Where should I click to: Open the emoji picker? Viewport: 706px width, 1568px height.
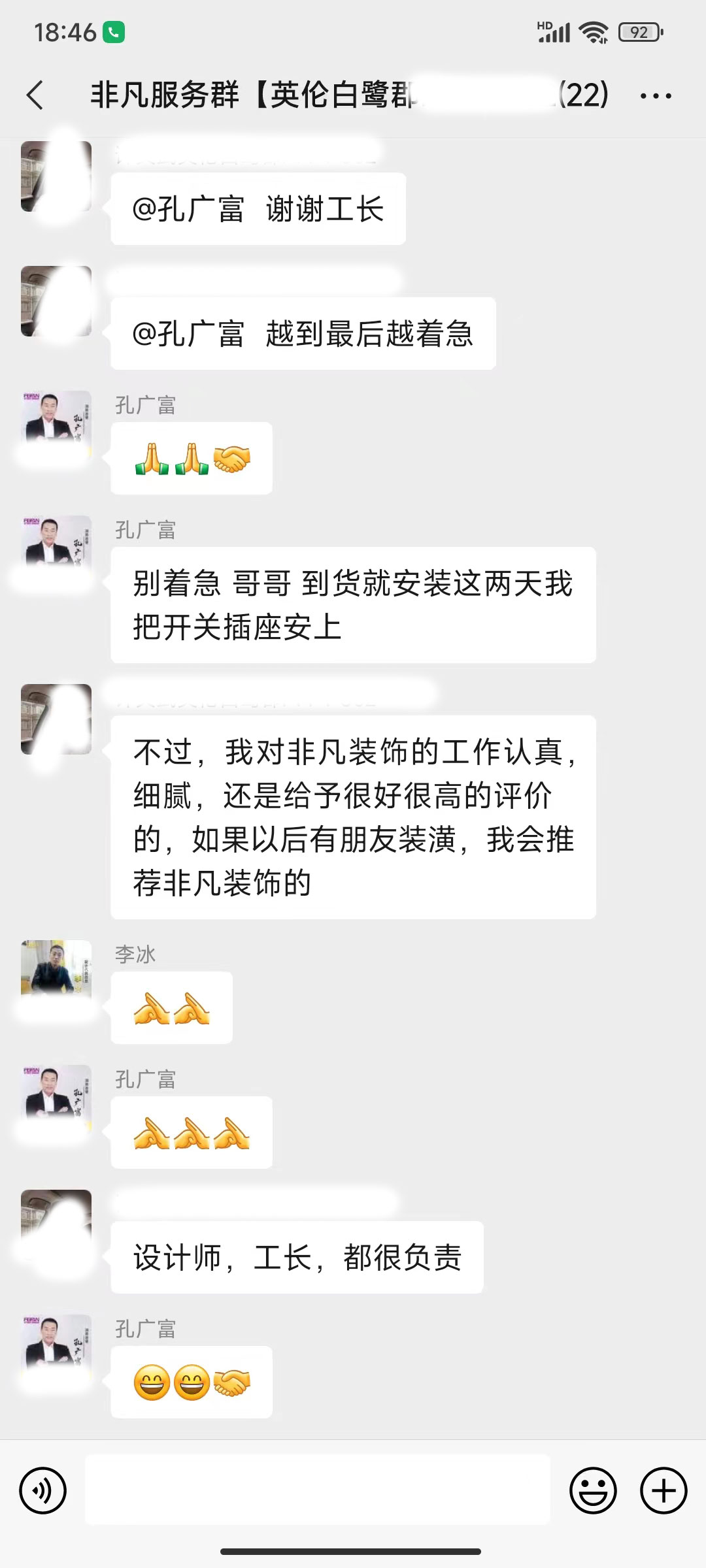click(593, 1490)
